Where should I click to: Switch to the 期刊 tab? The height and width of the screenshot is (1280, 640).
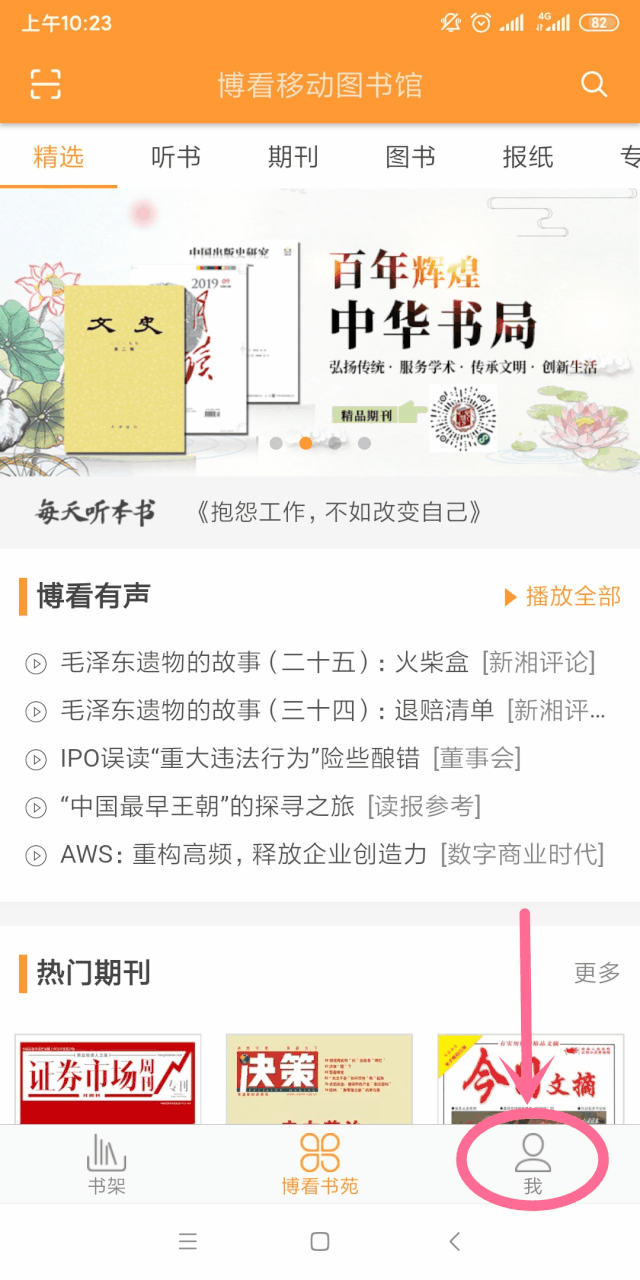293,157
